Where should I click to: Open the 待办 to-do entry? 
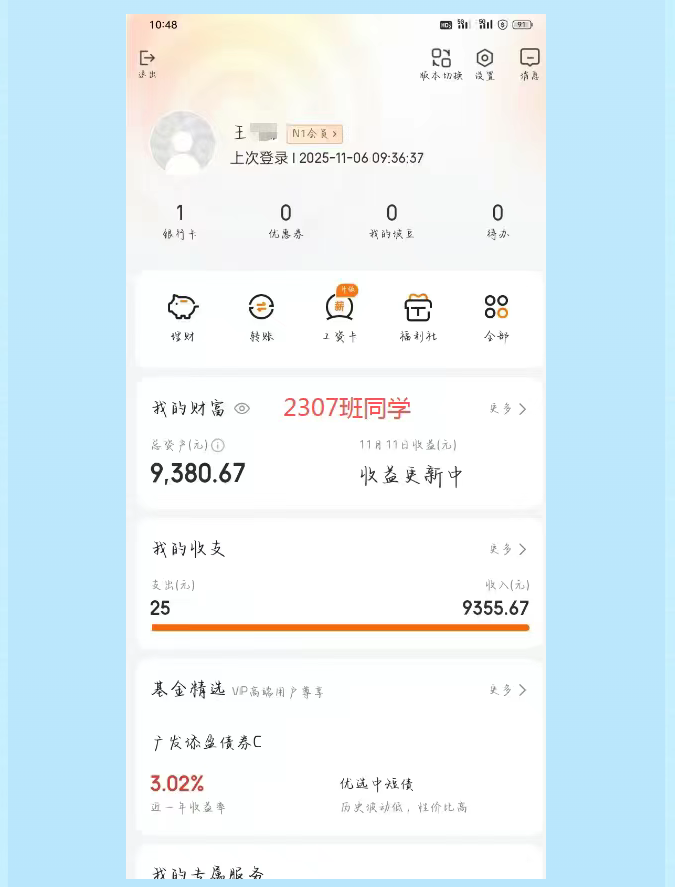coord(497,221)
